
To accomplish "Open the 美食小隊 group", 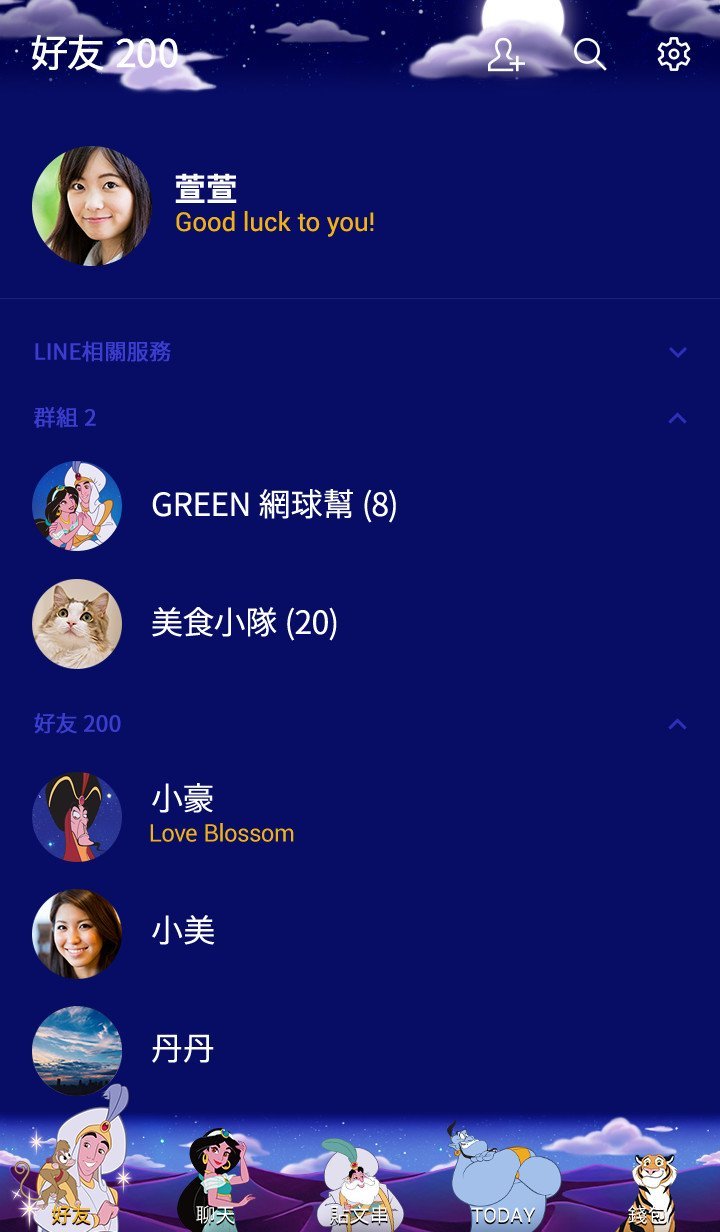I will pos(244,623).
